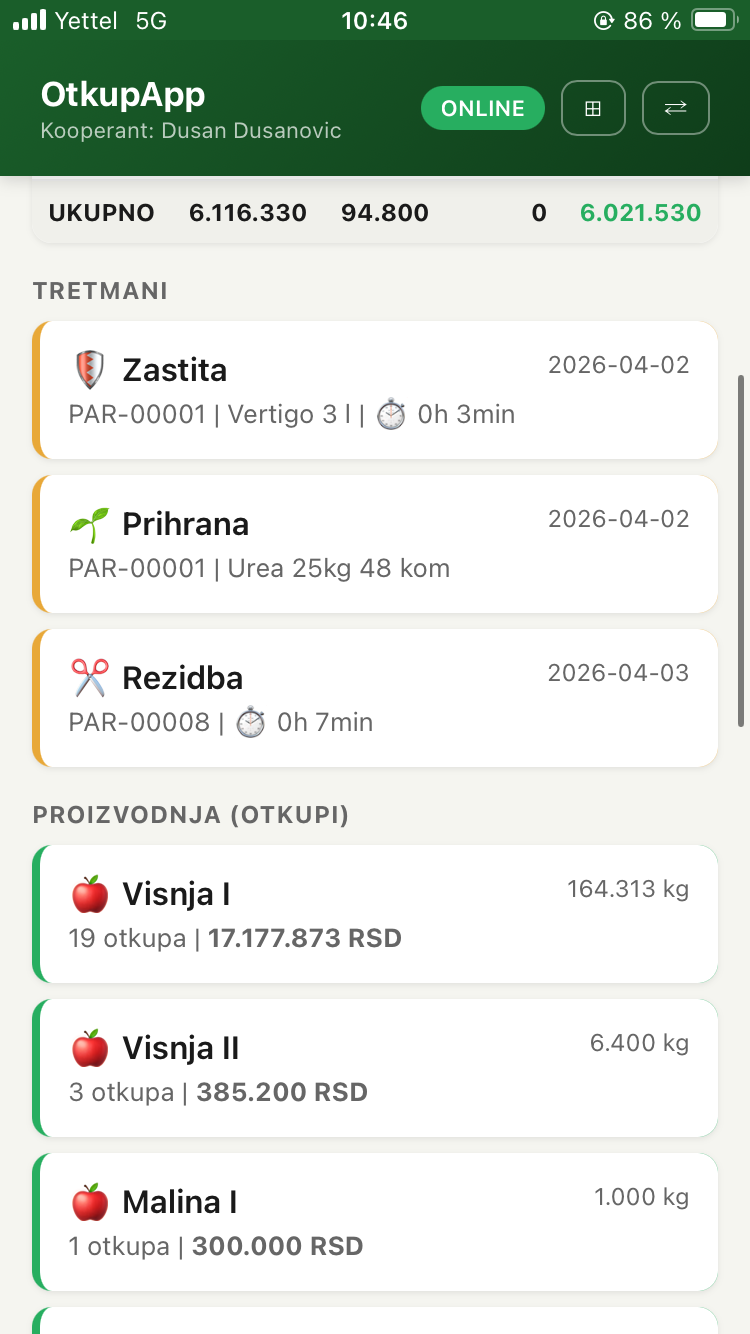This screenshot has height=1334, width=750.
Task: Open the Visnja I production details
Action: pyautogui.click(x=375, y=913)
